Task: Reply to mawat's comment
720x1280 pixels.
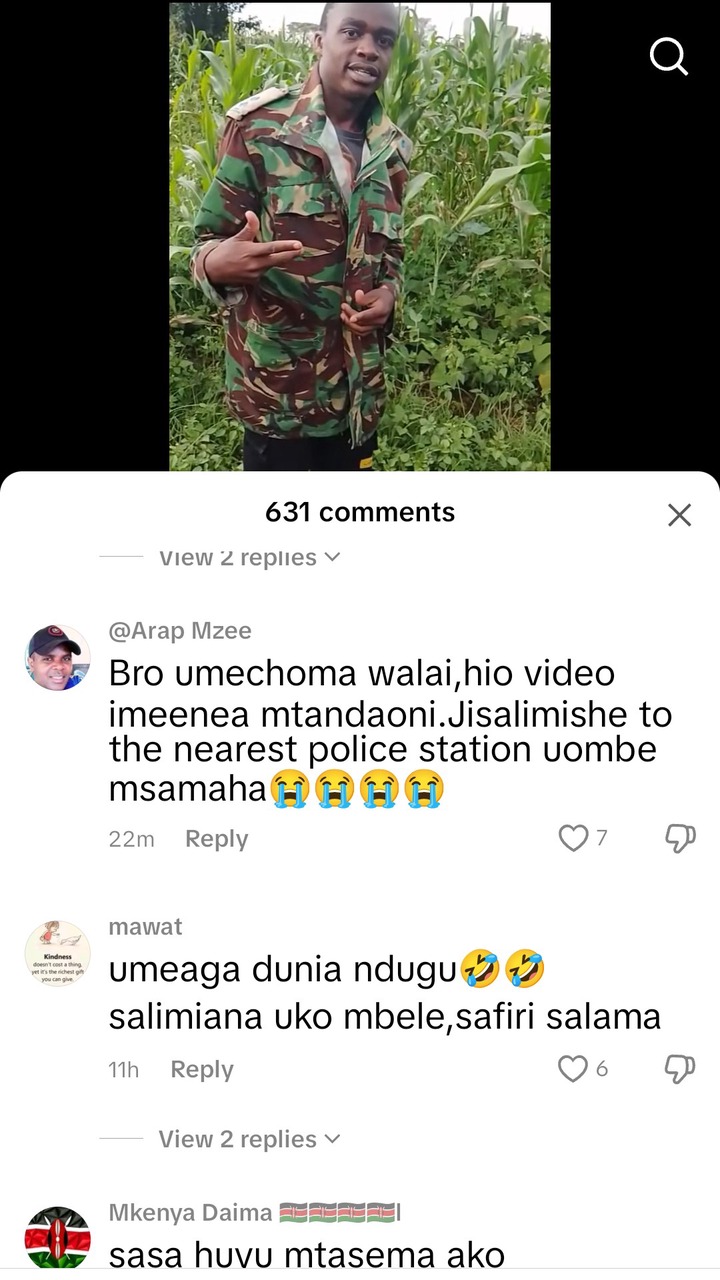Action: 201,1069
